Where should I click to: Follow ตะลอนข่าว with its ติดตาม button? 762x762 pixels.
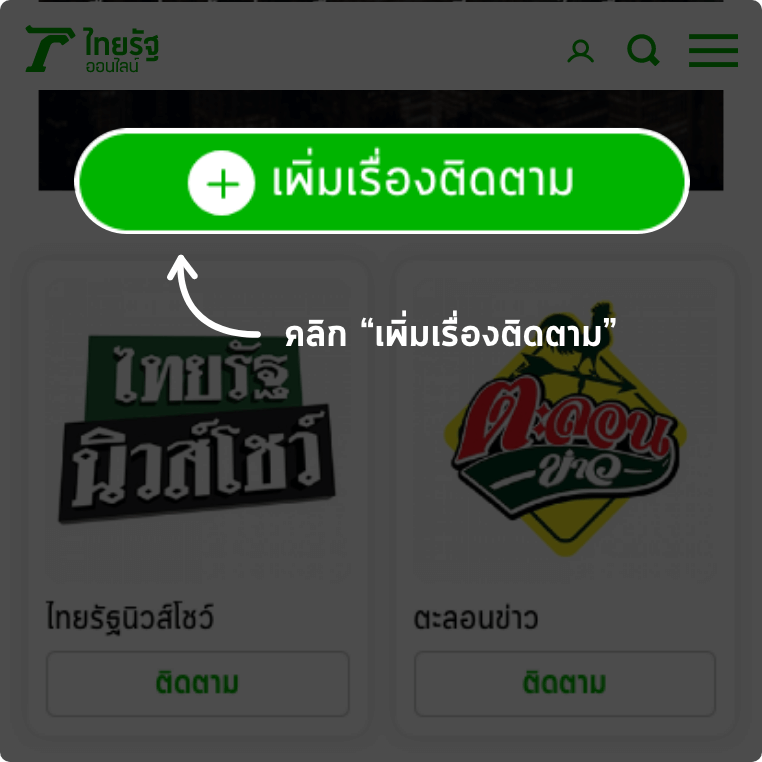[x=565, y=684]
